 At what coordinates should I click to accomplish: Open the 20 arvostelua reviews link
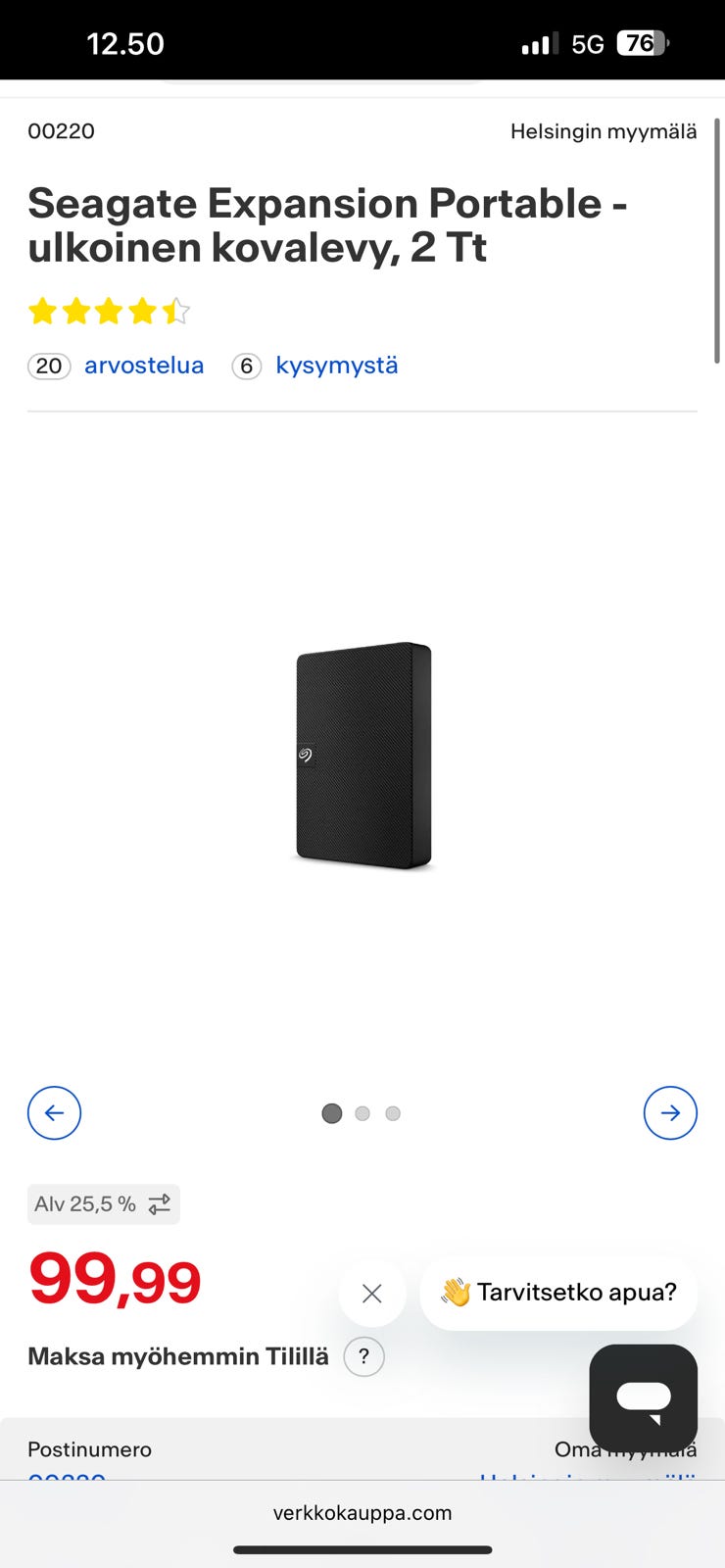[143, 366]
